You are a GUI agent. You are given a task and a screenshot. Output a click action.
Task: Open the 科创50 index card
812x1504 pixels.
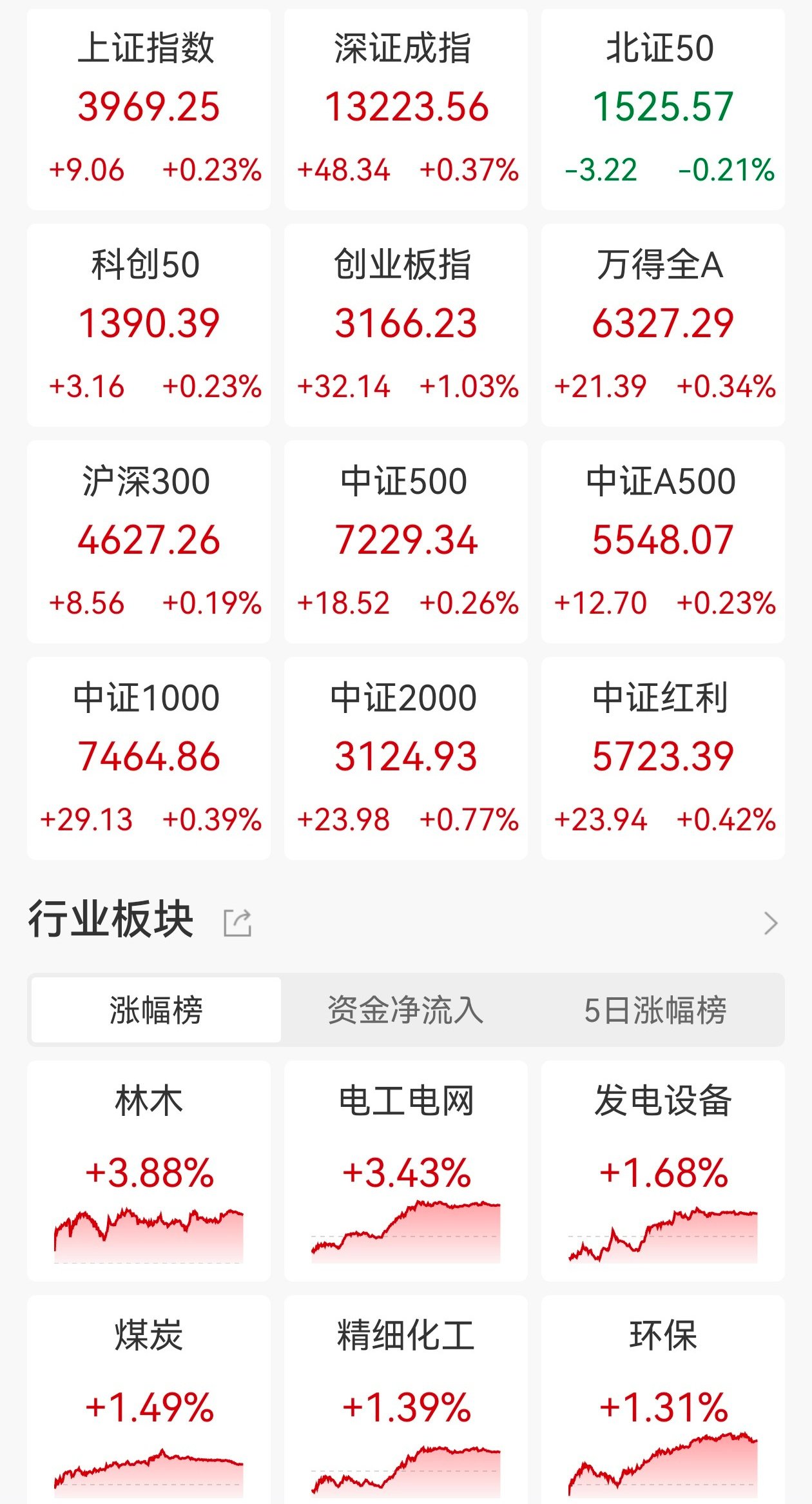tap(148, 325)
